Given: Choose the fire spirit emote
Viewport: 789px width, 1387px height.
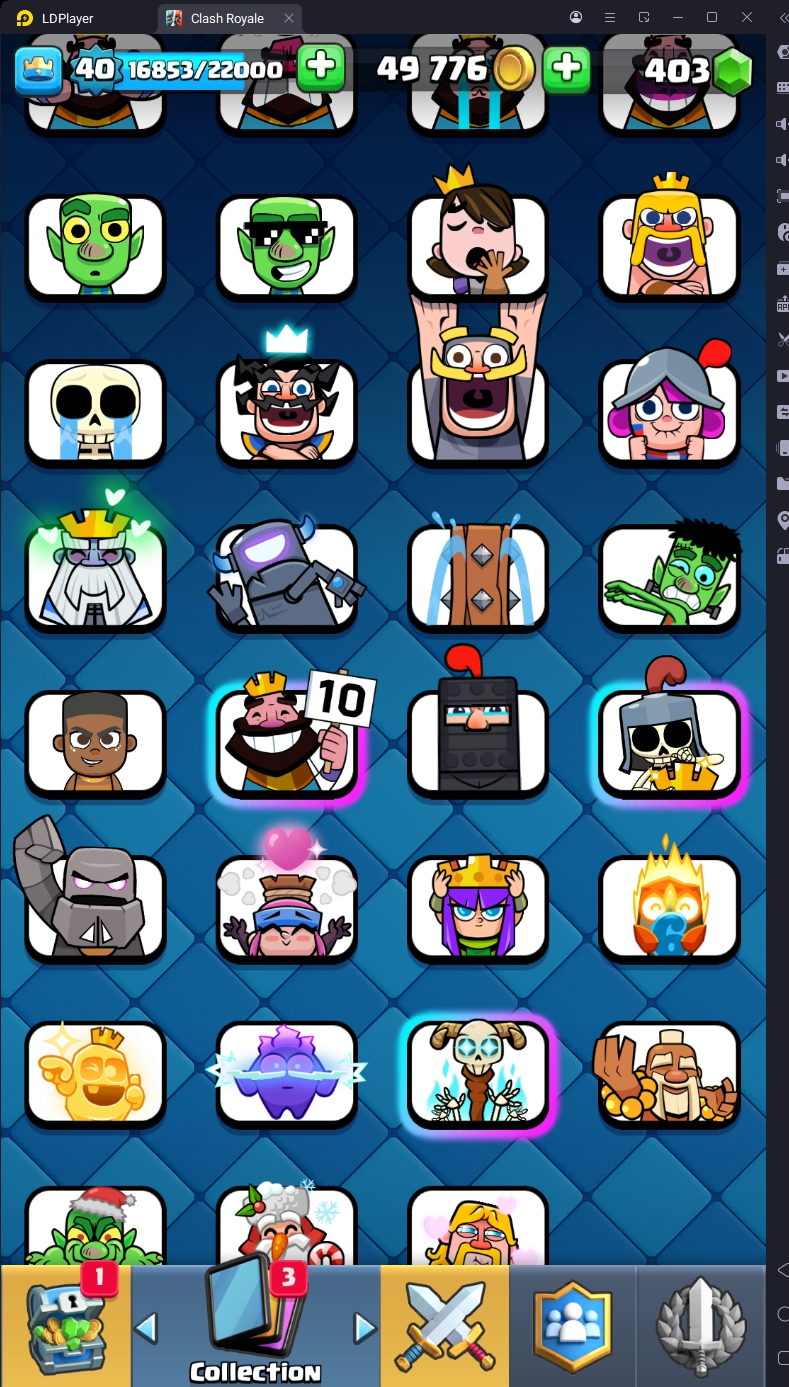Looking at the screenshot, I should point(669,907).
